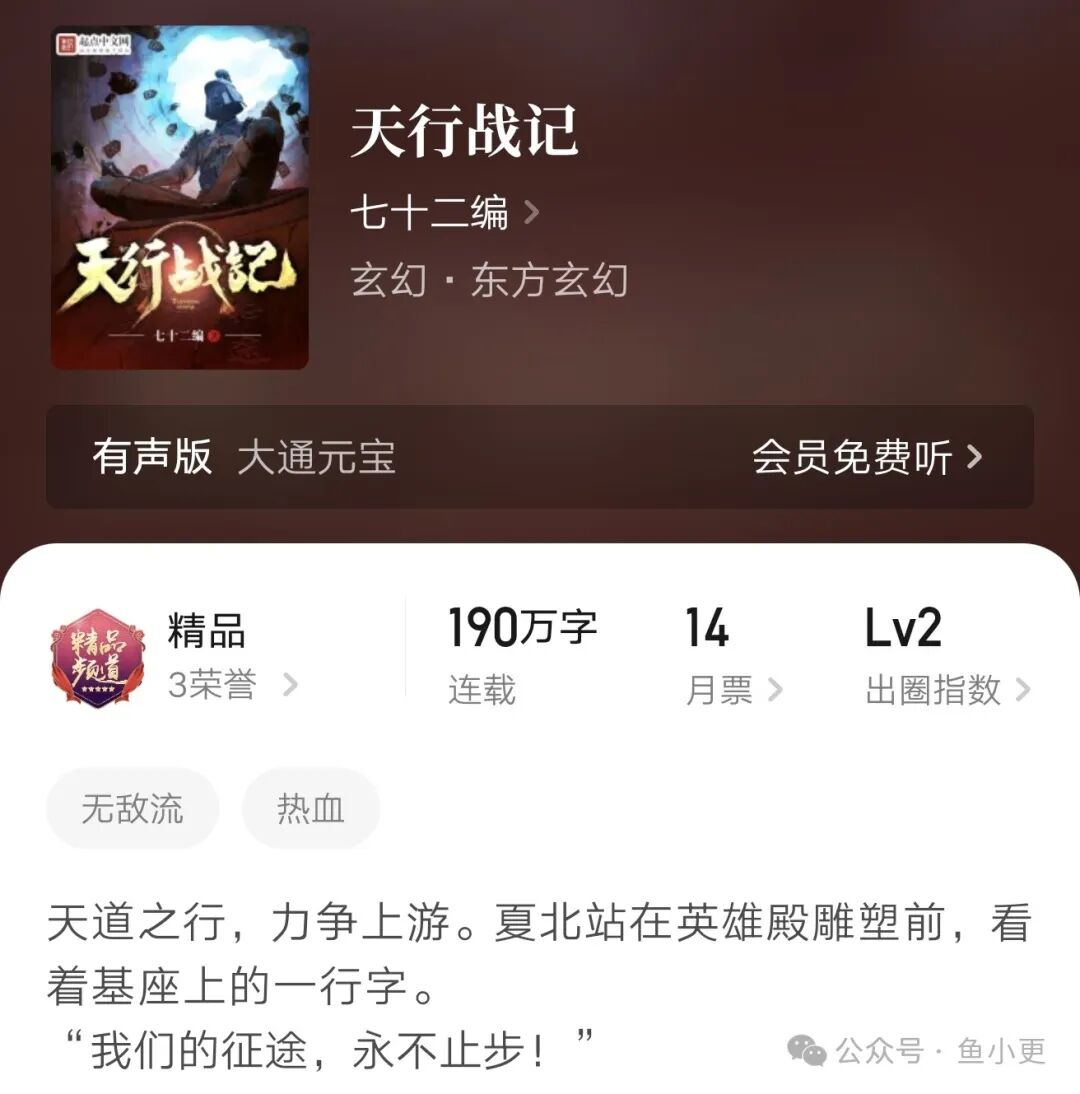Open the 有声版 audiobook banner

pyautogui.click(x=540, y=457)
